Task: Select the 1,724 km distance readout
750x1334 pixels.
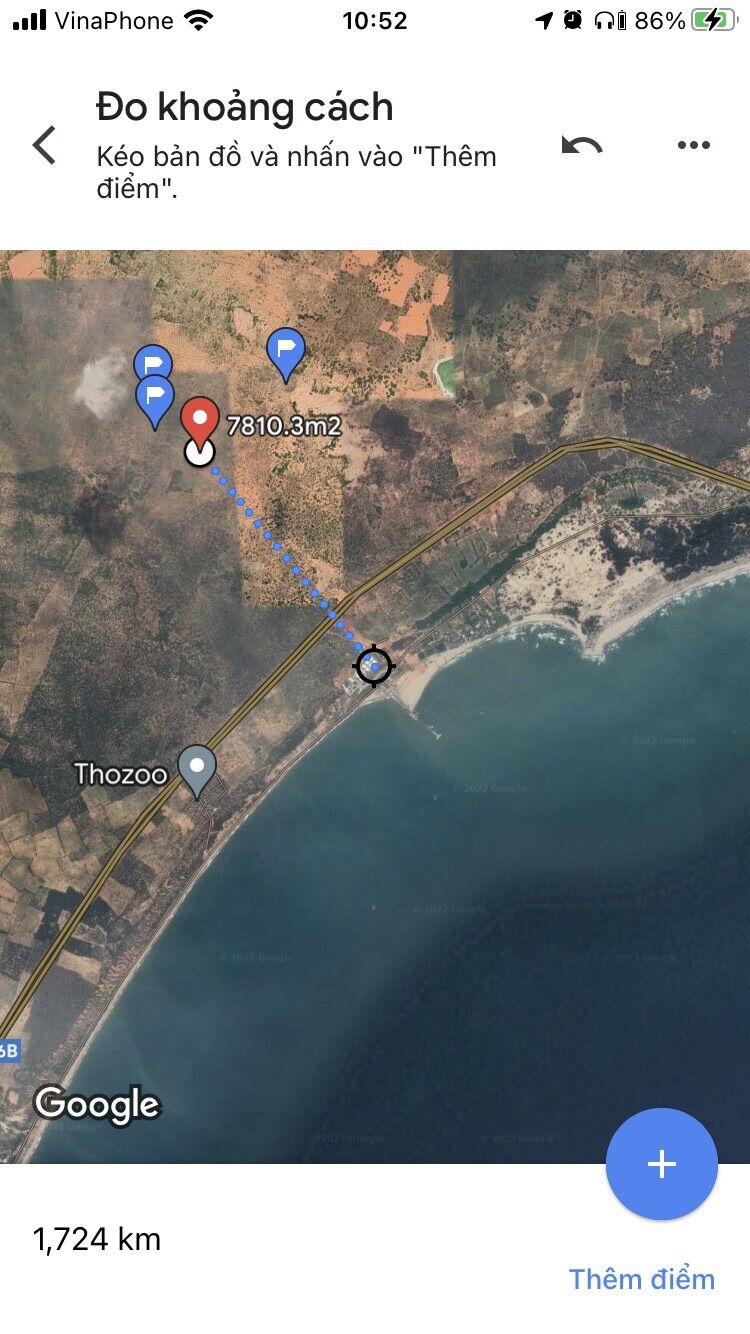Action: tap(97, 1239)
